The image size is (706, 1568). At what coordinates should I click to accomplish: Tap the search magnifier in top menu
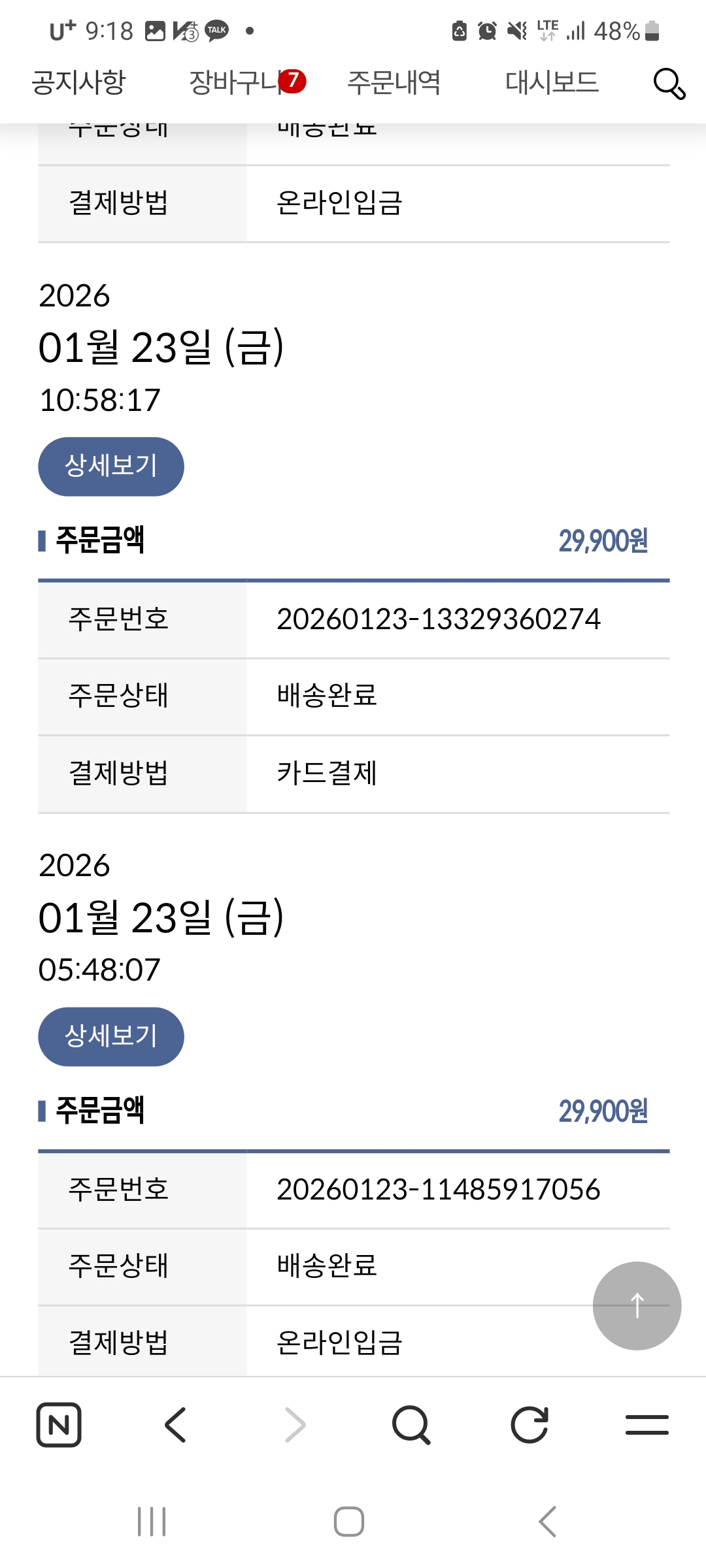click(x=669, y=84)
